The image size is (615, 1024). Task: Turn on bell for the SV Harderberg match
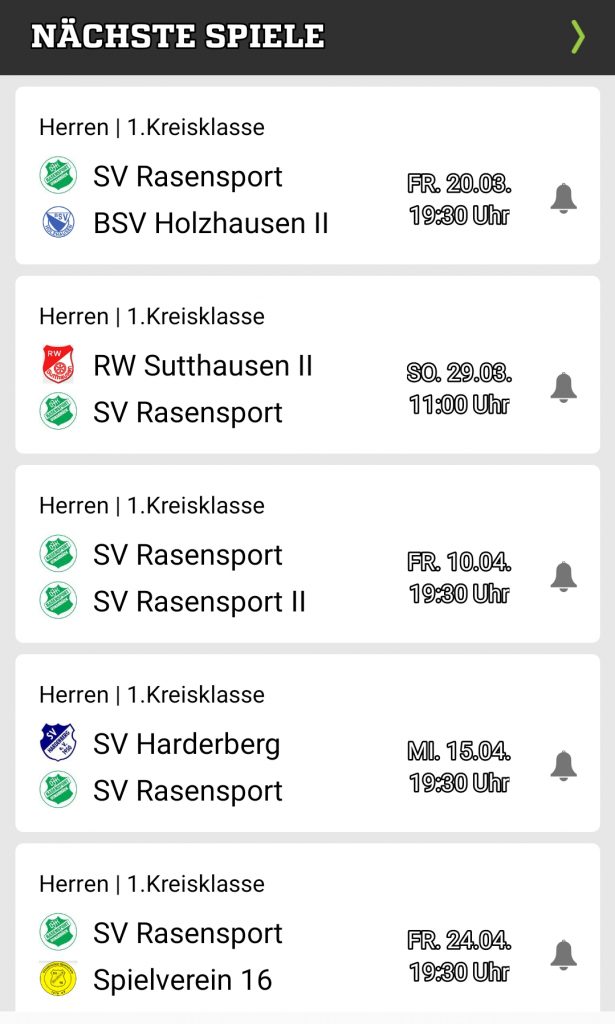pyautogui.click(x=564, y=766)
